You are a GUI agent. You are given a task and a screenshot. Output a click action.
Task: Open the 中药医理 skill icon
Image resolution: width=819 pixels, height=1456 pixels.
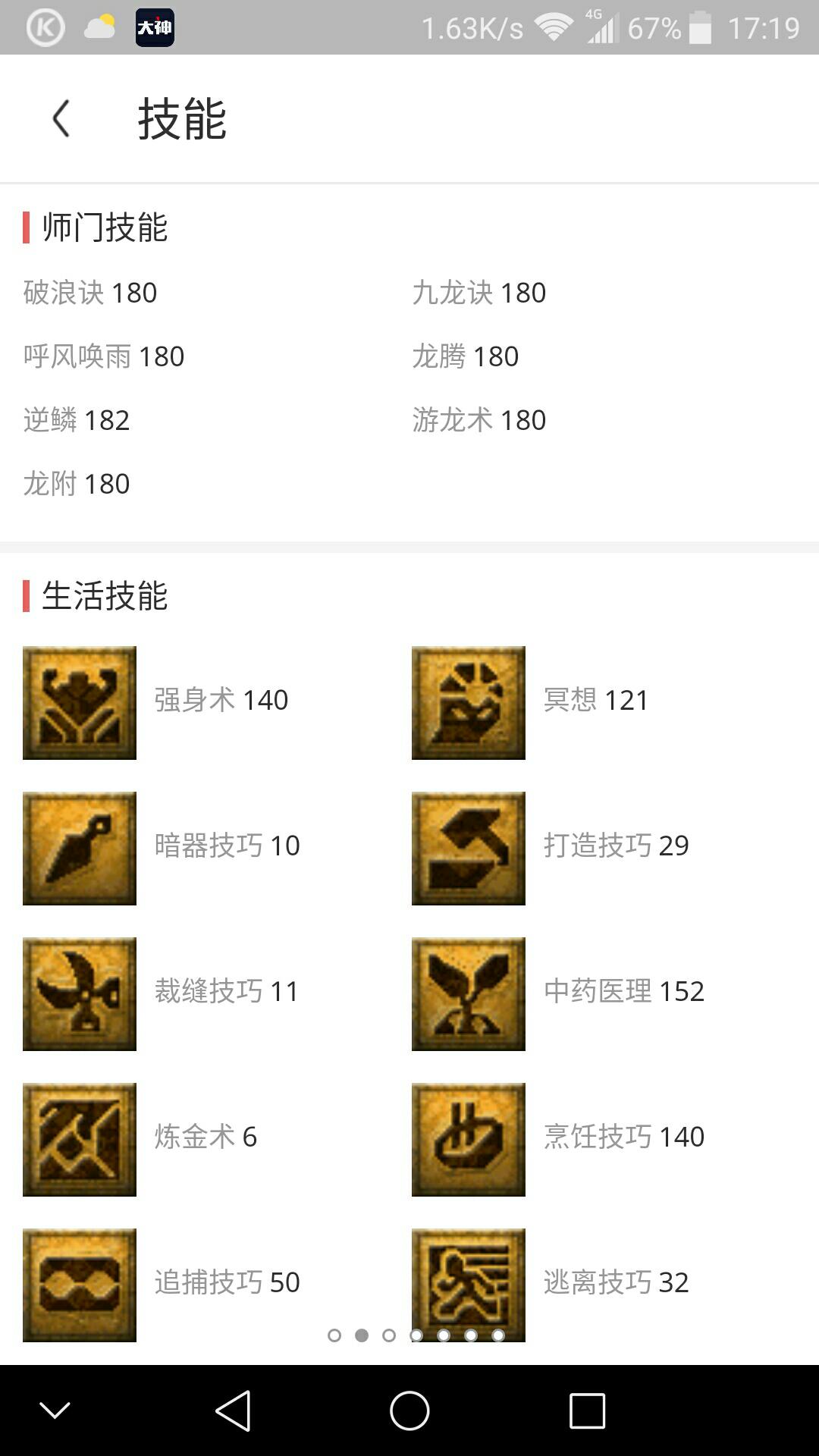click(469, 994)
